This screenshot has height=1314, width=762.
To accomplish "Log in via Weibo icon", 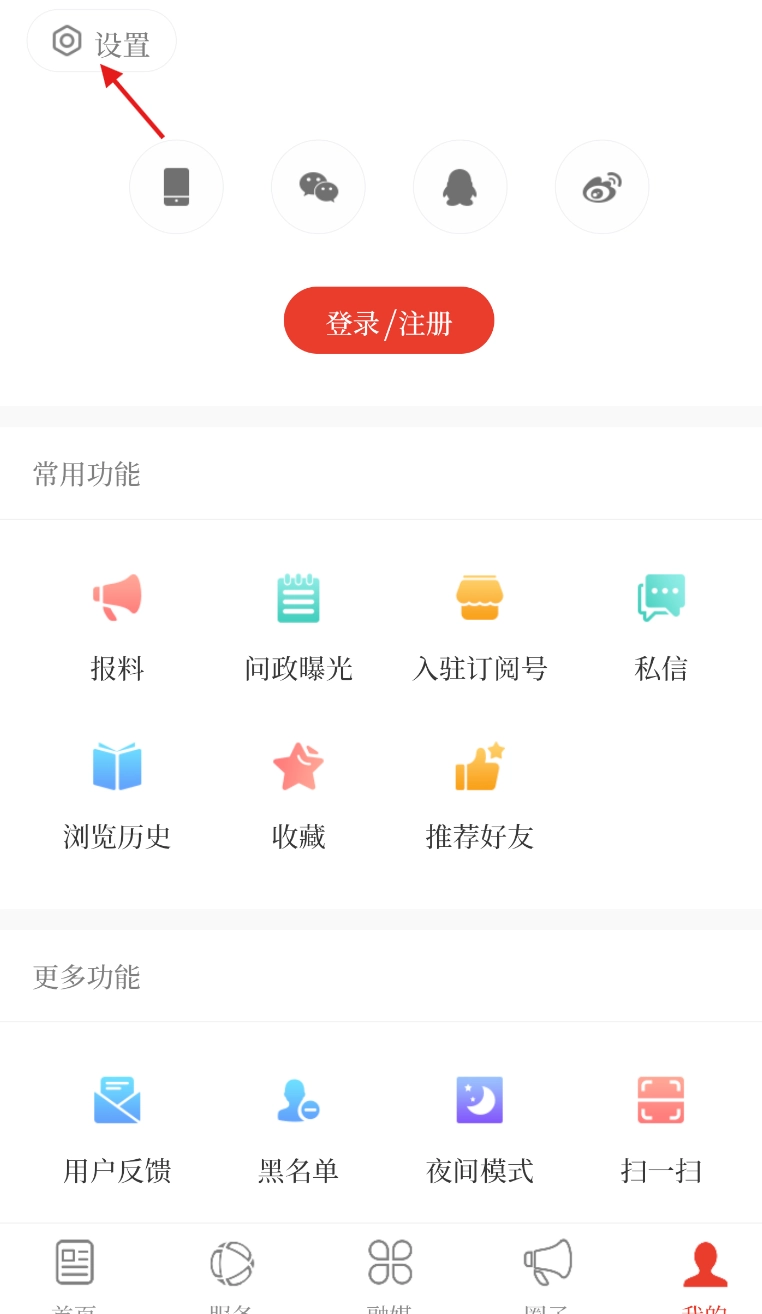I will tap(602, 187).
